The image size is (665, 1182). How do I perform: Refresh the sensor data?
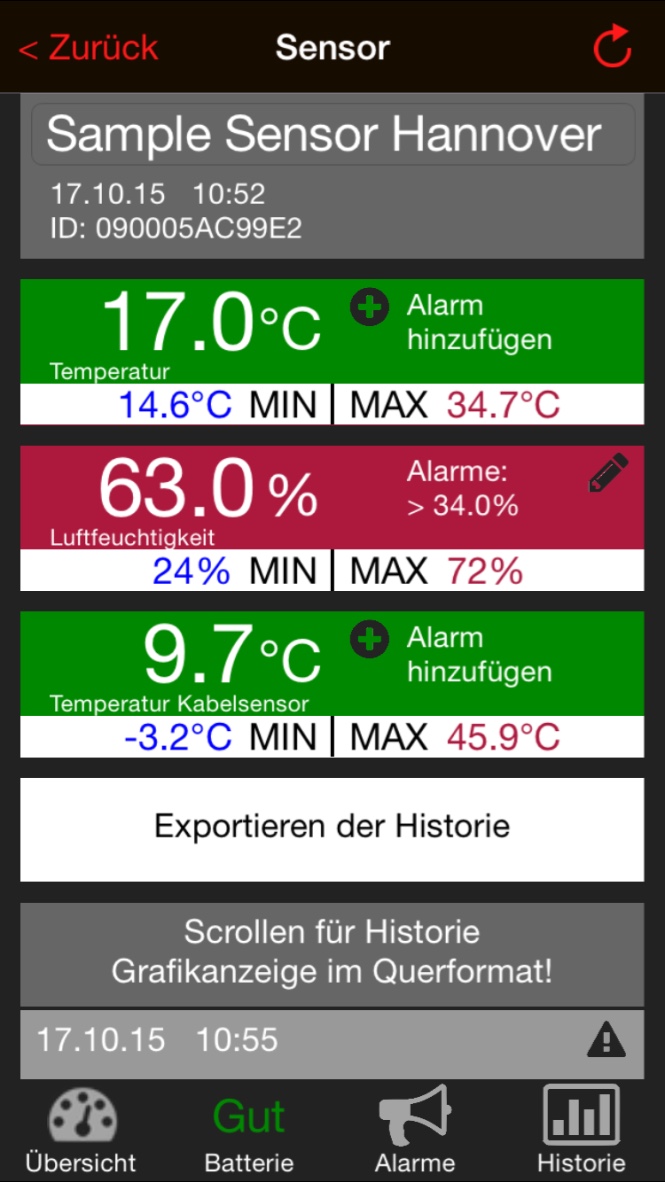tap(612, 47)
